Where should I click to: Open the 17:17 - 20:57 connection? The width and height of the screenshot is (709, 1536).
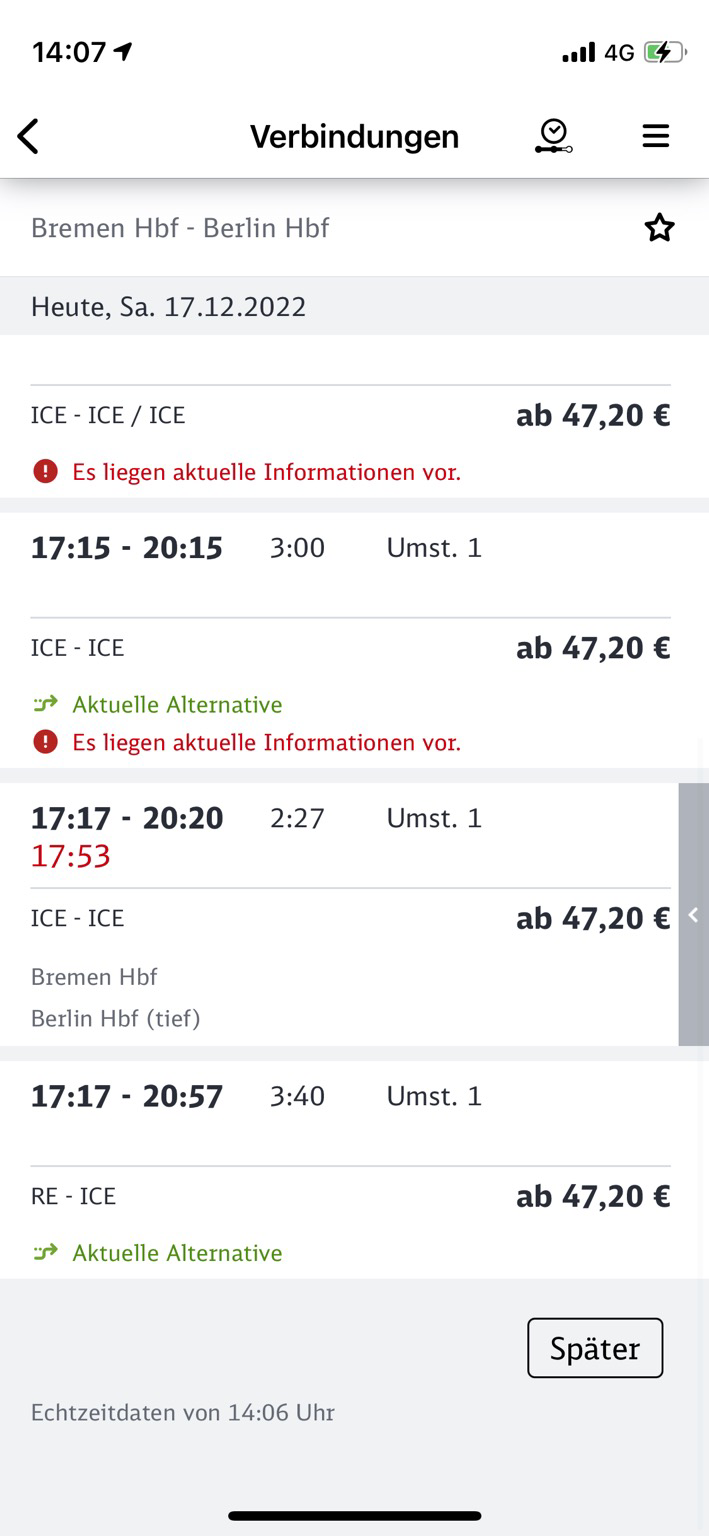[x=354, y=1169]
